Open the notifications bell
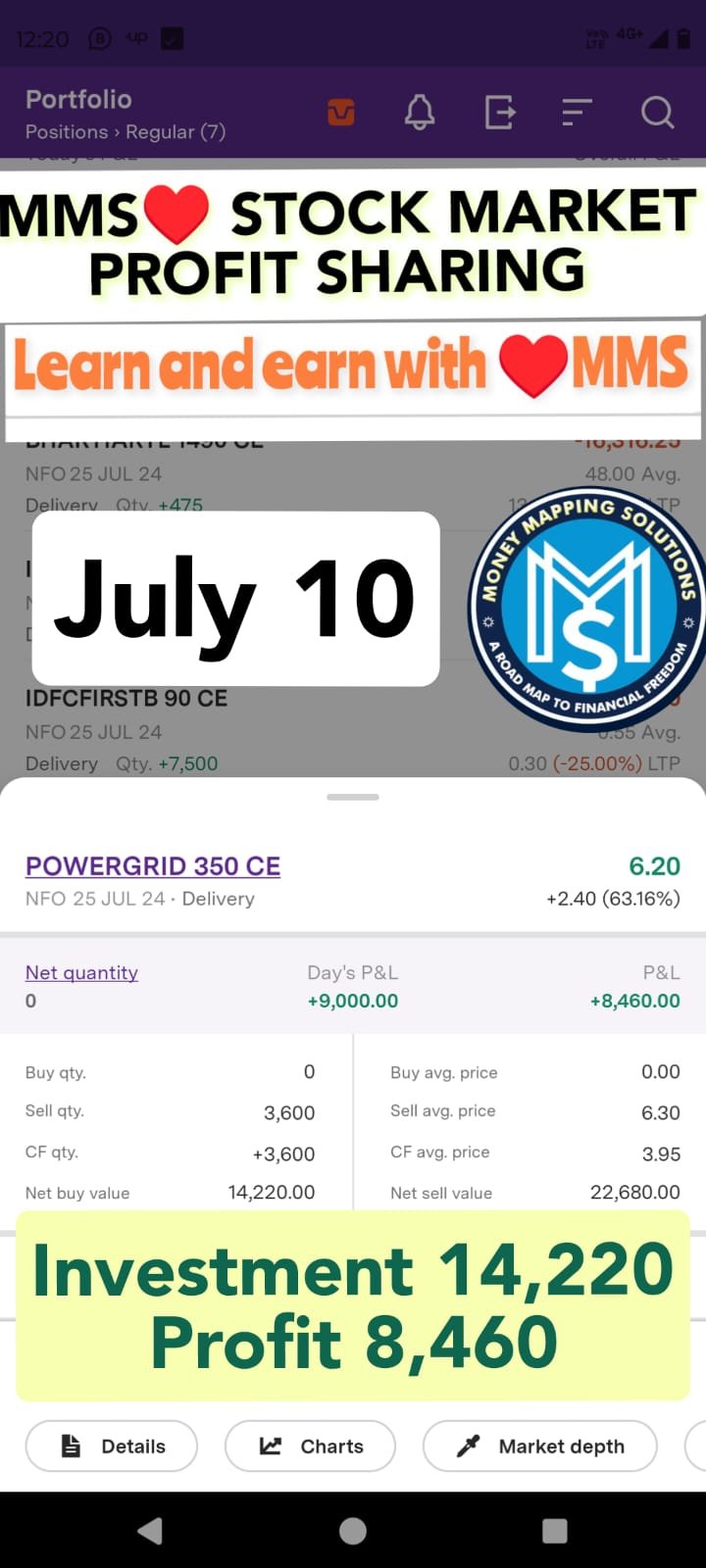This screenshot has height=1568, width=706. [420, 113]
